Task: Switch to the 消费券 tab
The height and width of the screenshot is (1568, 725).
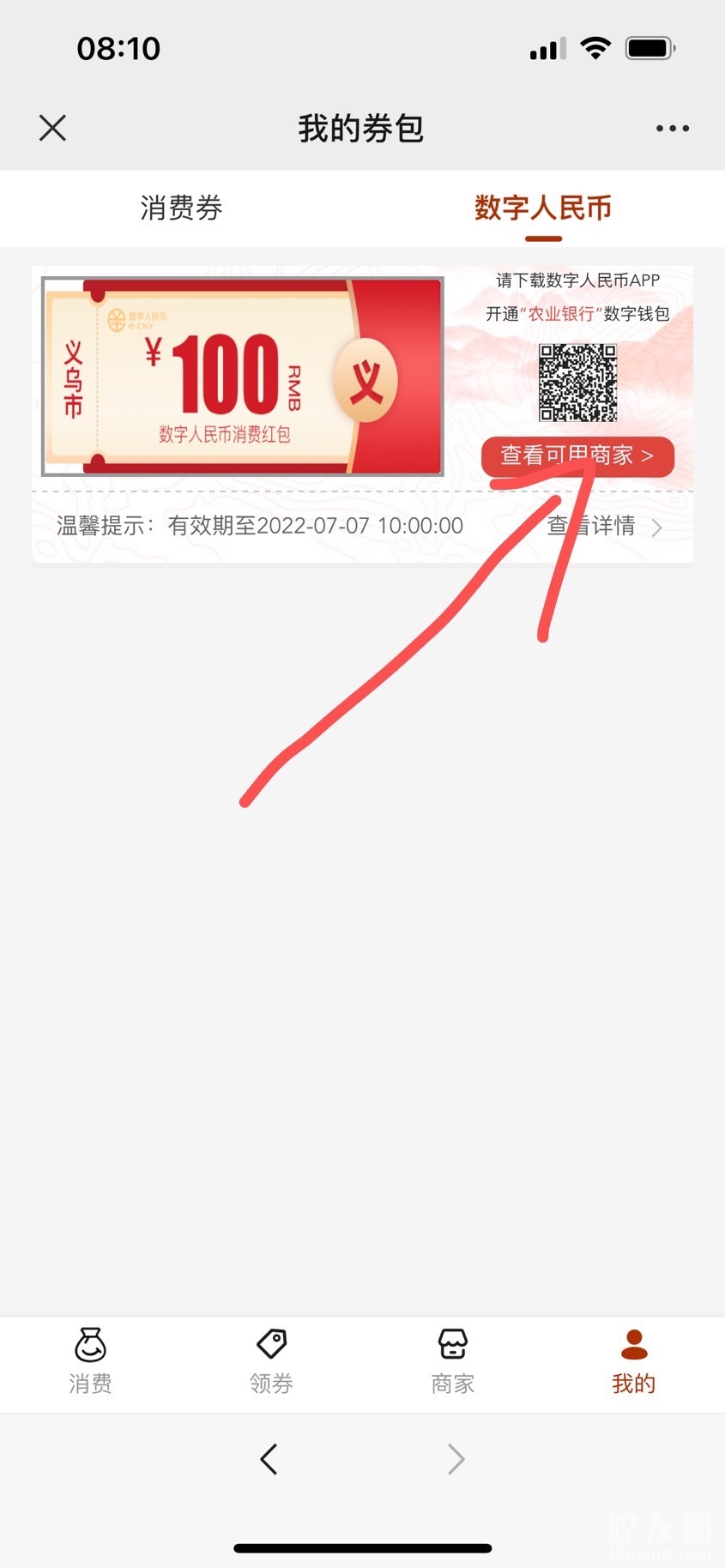Action: pyautogui.click(x=181, y=208)
